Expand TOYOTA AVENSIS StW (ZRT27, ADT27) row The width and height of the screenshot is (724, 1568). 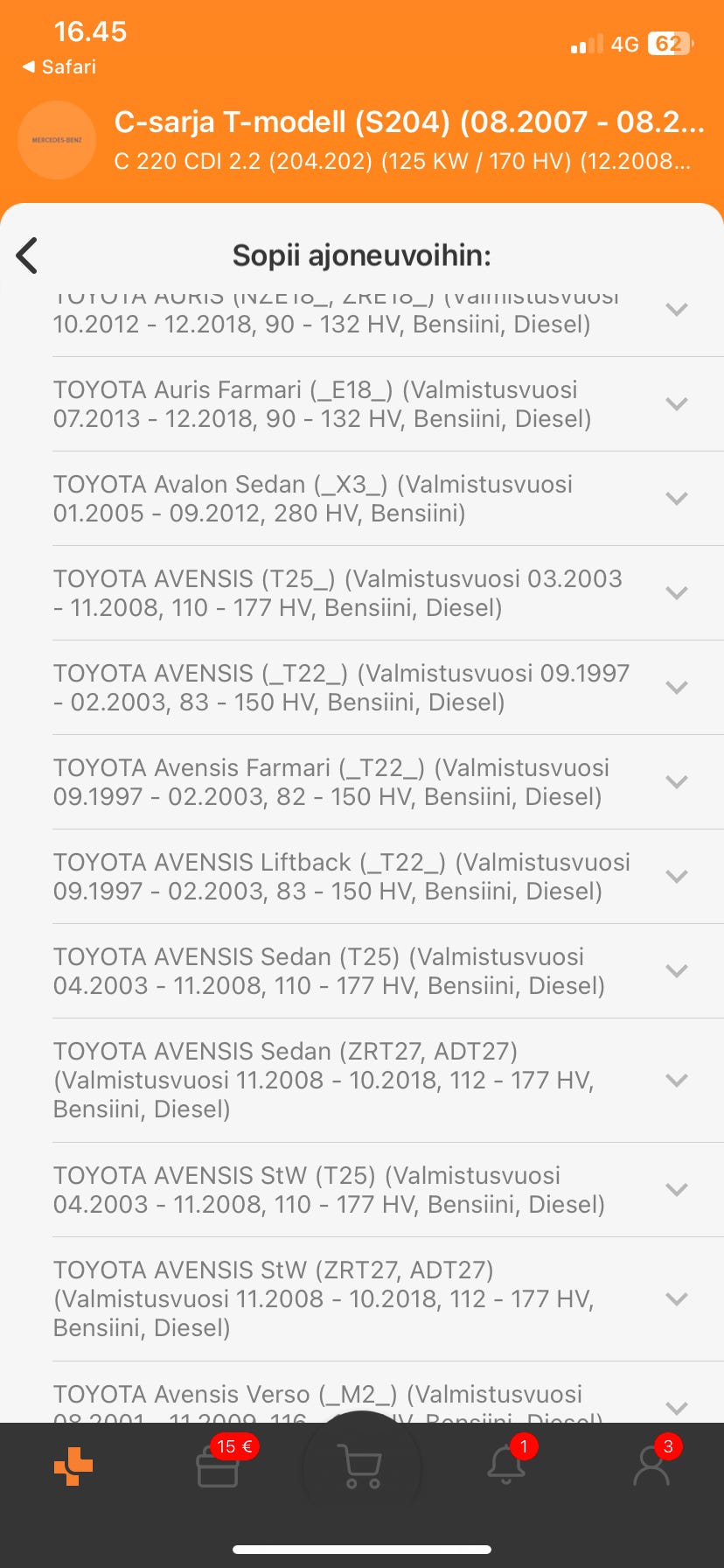[676, 1299]
